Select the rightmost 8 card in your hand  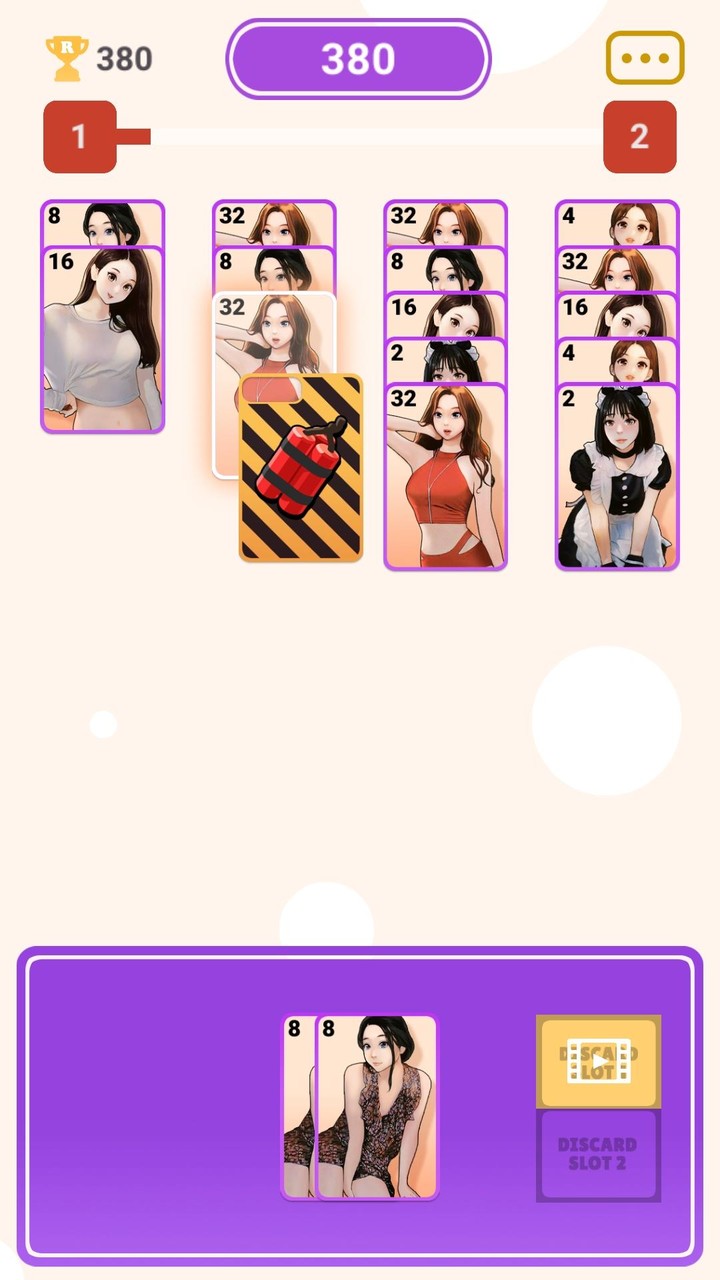click(x=380, y=1105)
